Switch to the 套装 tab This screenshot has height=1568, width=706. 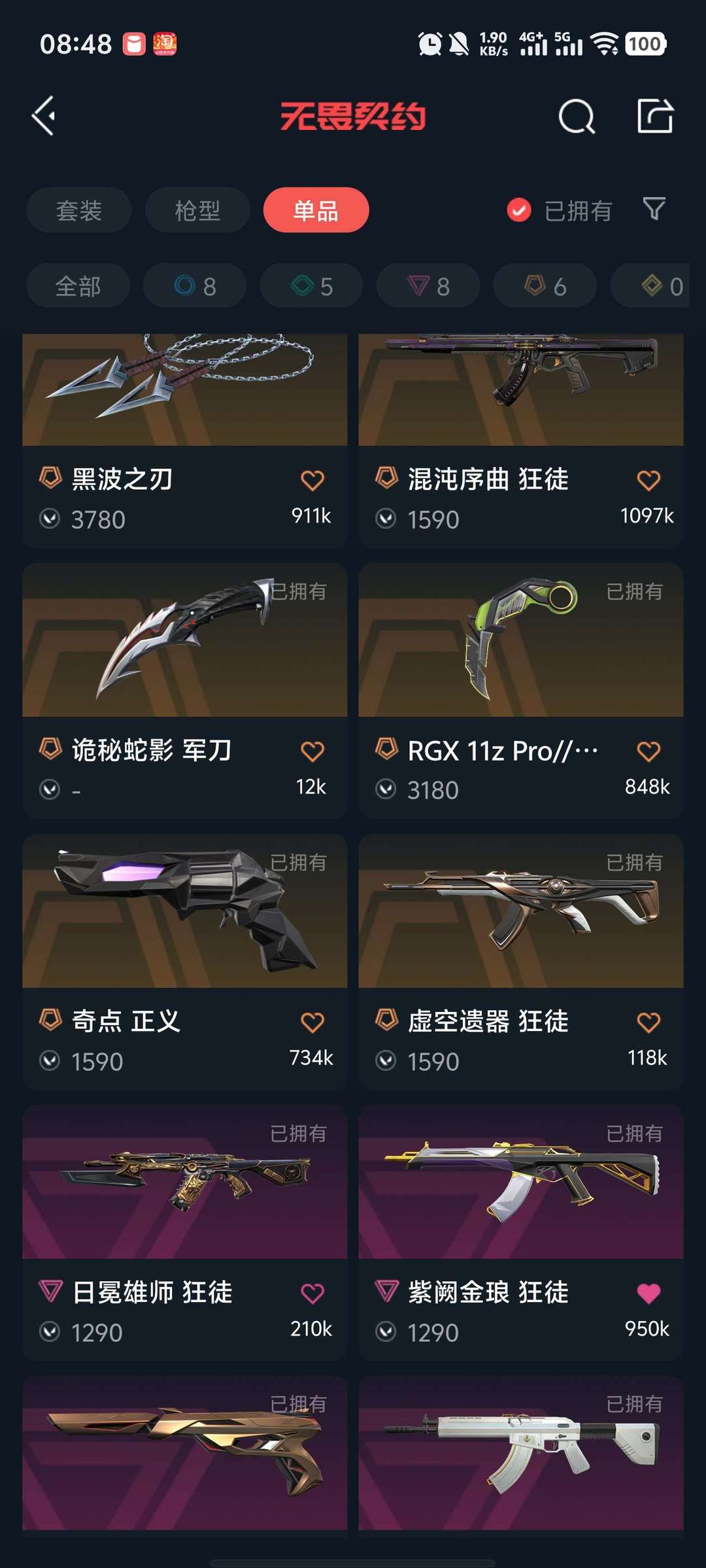(x=79, y=210)
